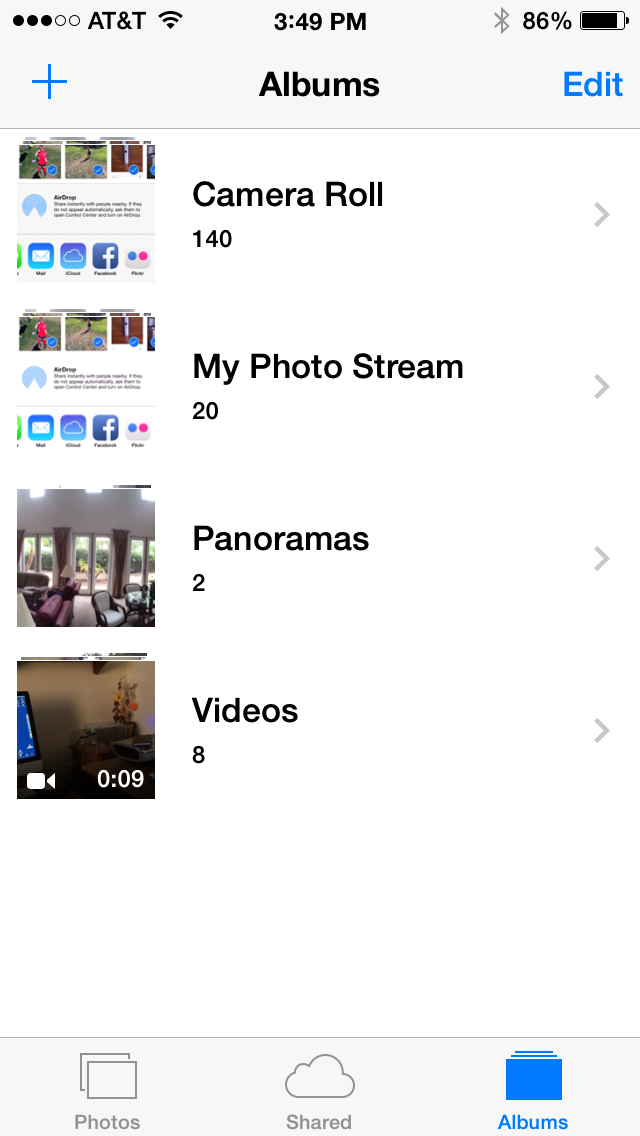
Task: Add a new album with plus icon
Action: point(49,83)
